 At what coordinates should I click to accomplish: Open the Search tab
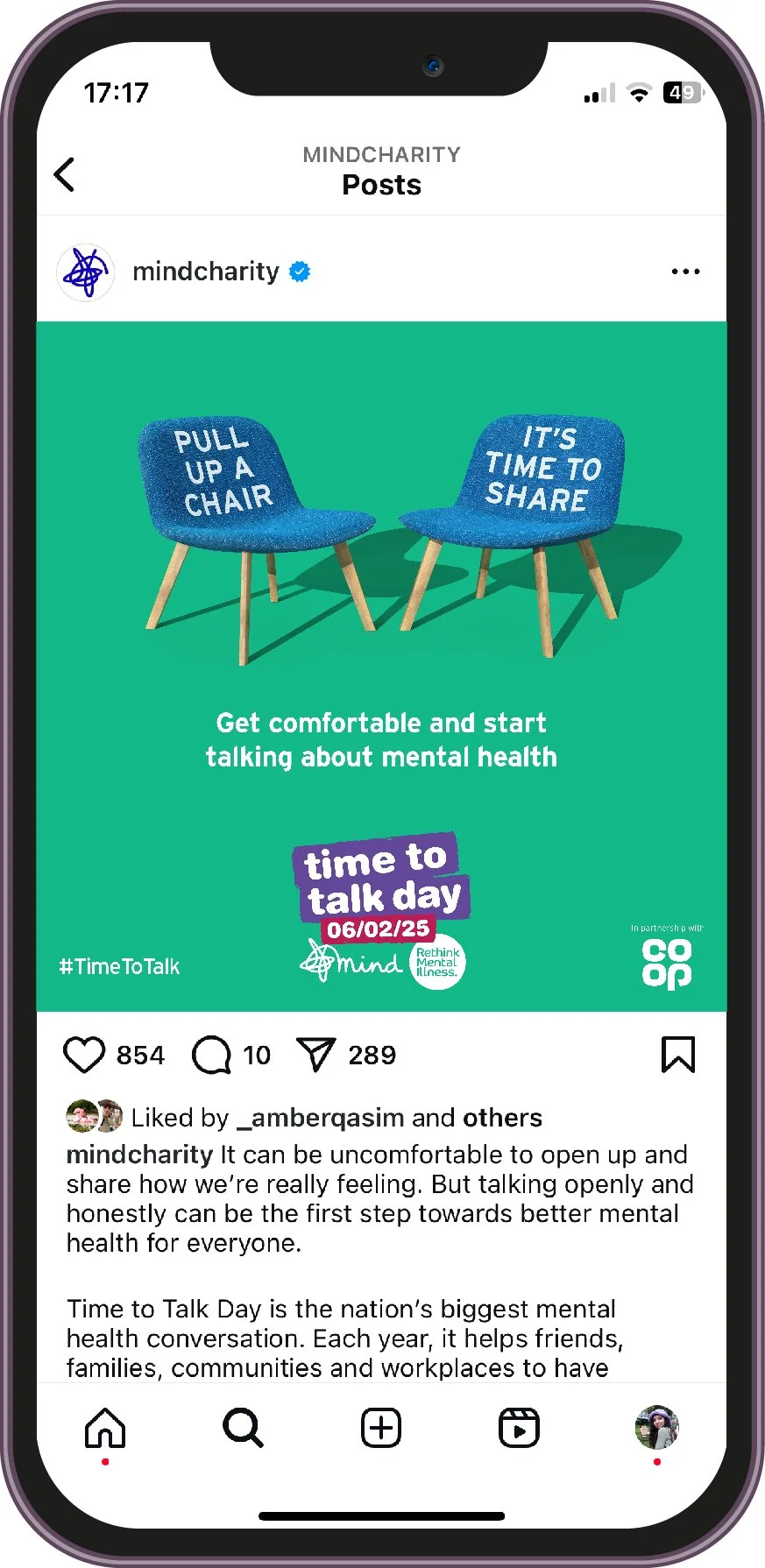pyautogui.click(x=243, y=1428)
